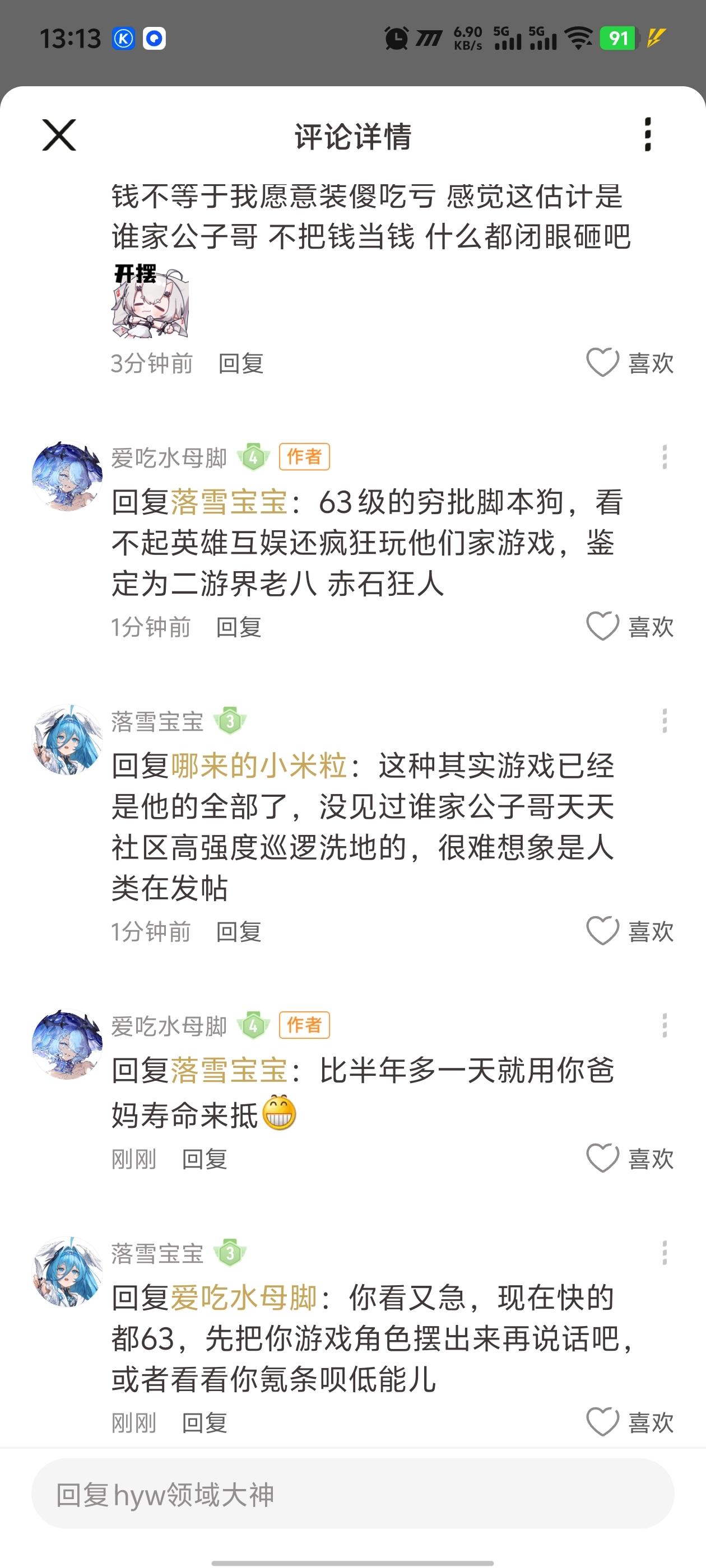This screenshot has width=706, height=1568.
Task: Open the mentioned user 哪来的小米粒's profile
Action: [259, 766]
